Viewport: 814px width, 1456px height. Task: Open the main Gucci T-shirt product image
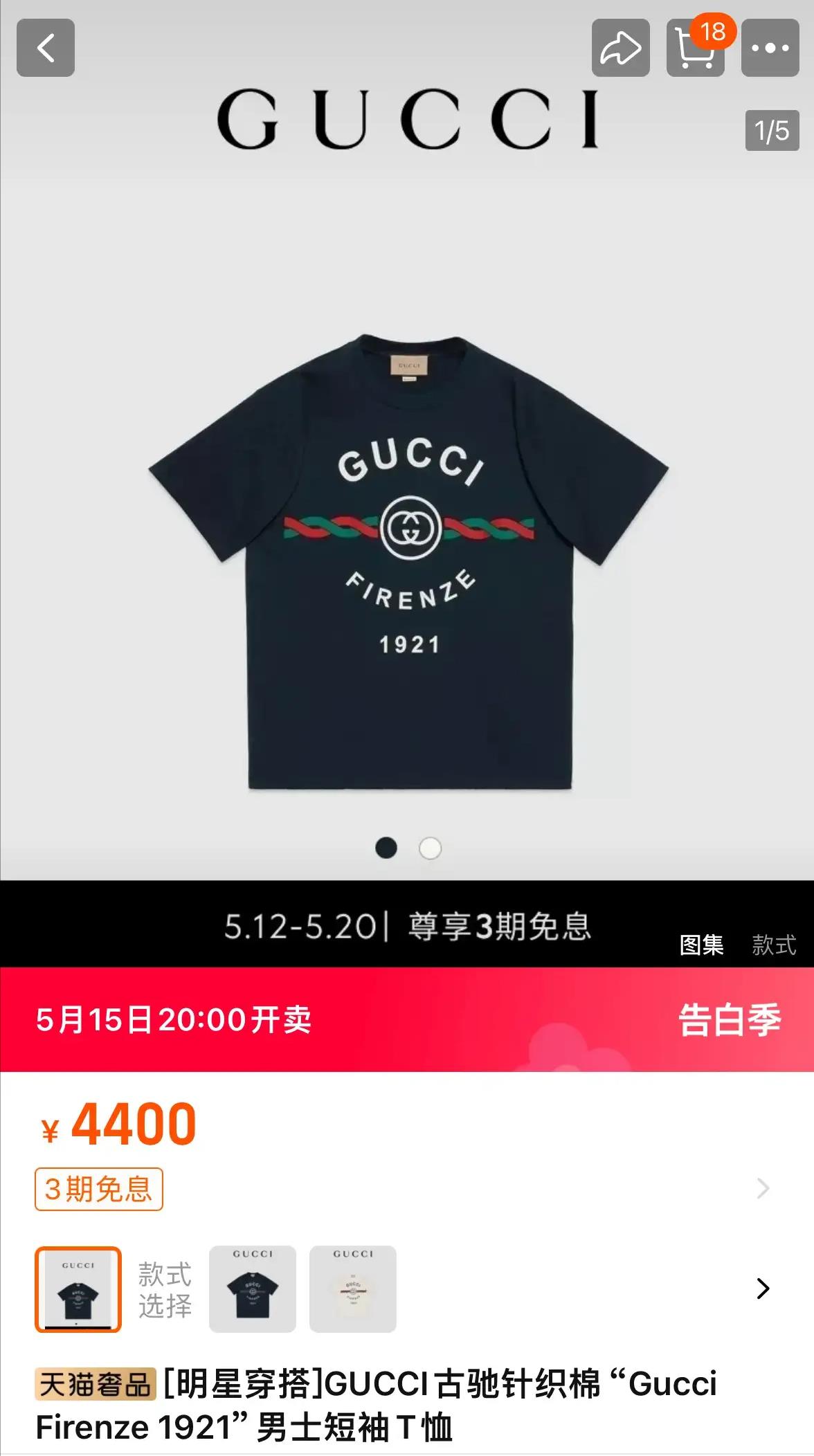click(x=408, y=561)
